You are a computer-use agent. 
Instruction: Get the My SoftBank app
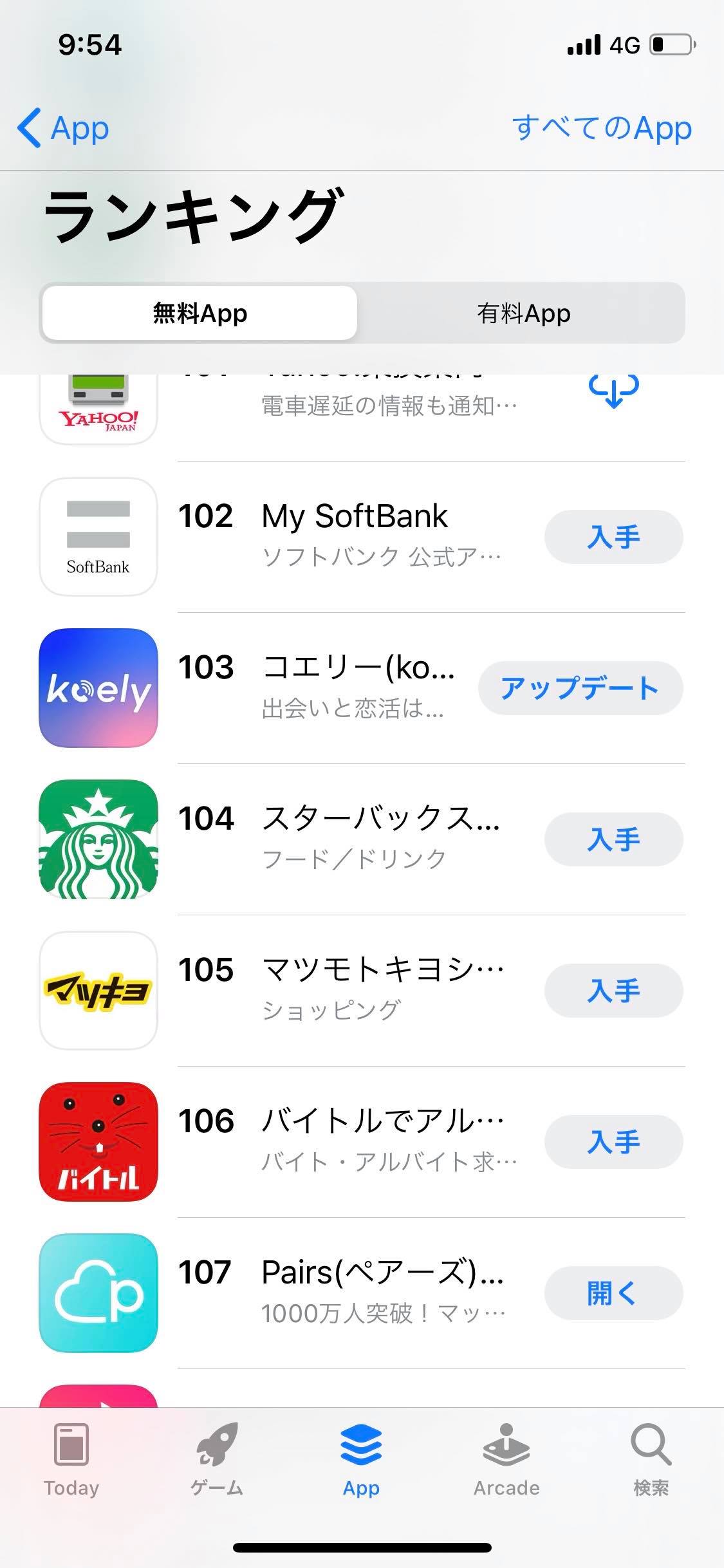pos(613,537)
